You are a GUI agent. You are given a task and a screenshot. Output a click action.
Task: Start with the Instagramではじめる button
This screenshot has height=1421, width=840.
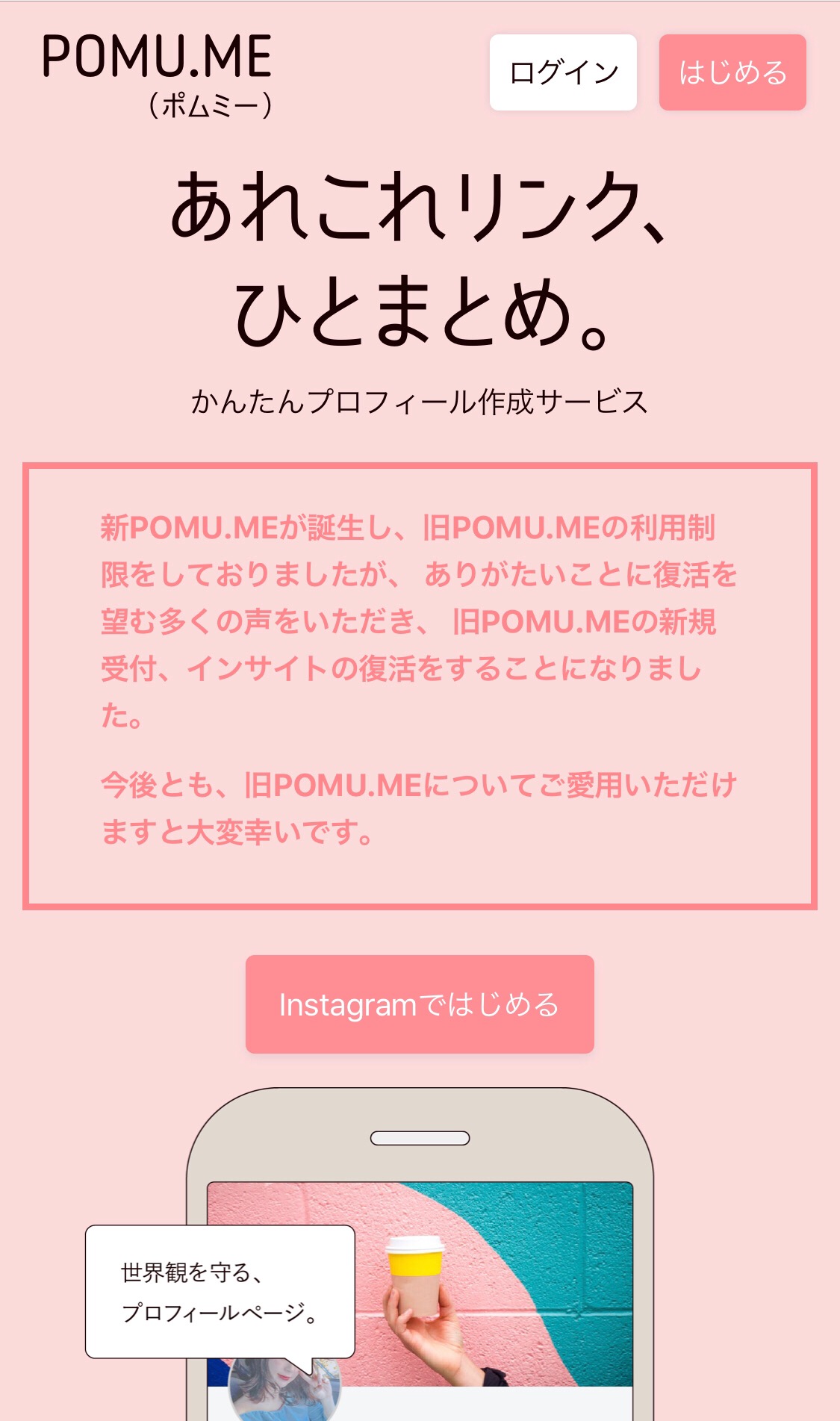[x=420, y=1004]
